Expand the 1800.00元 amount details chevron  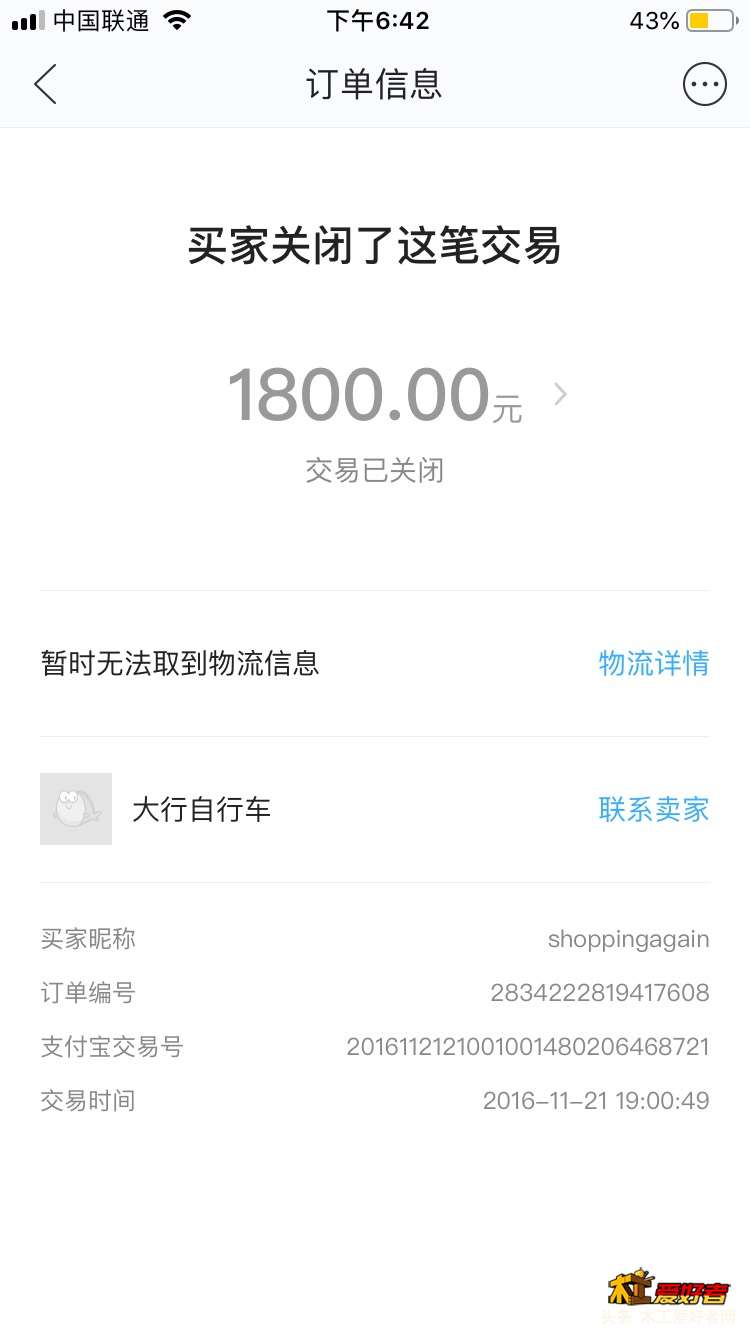[561, 395]
